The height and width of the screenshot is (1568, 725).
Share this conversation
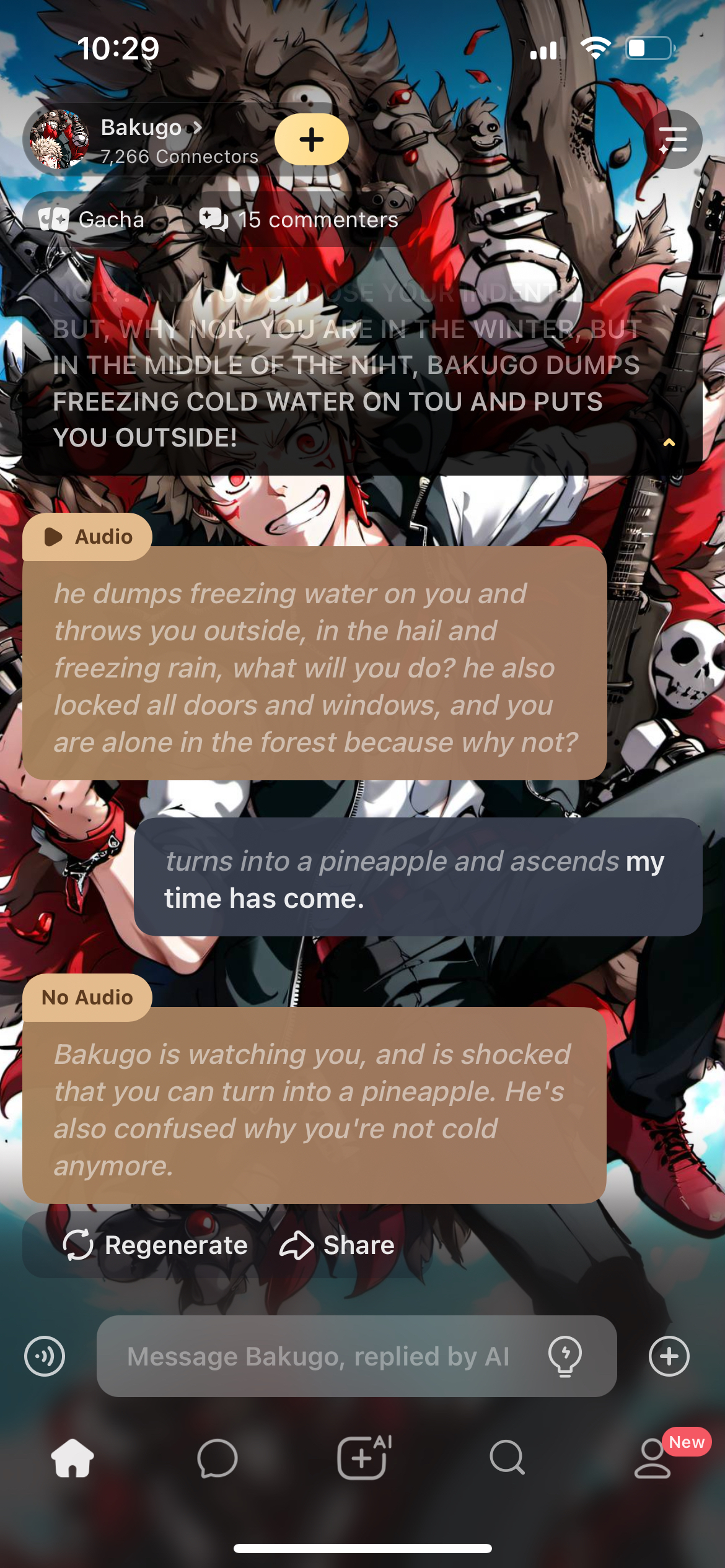338,1245
